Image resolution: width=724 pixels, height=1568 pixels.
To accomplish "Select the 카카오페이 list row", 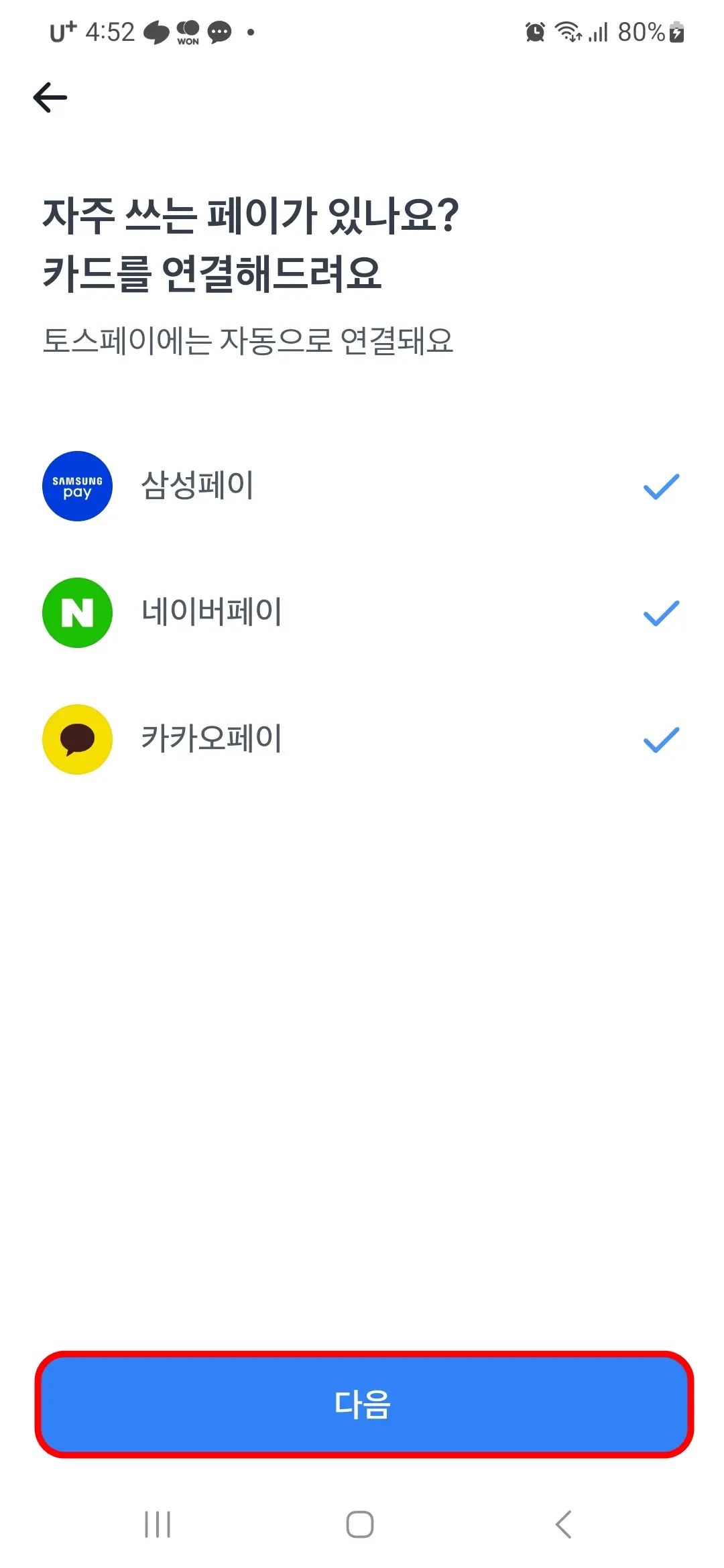I will point(362,739).
